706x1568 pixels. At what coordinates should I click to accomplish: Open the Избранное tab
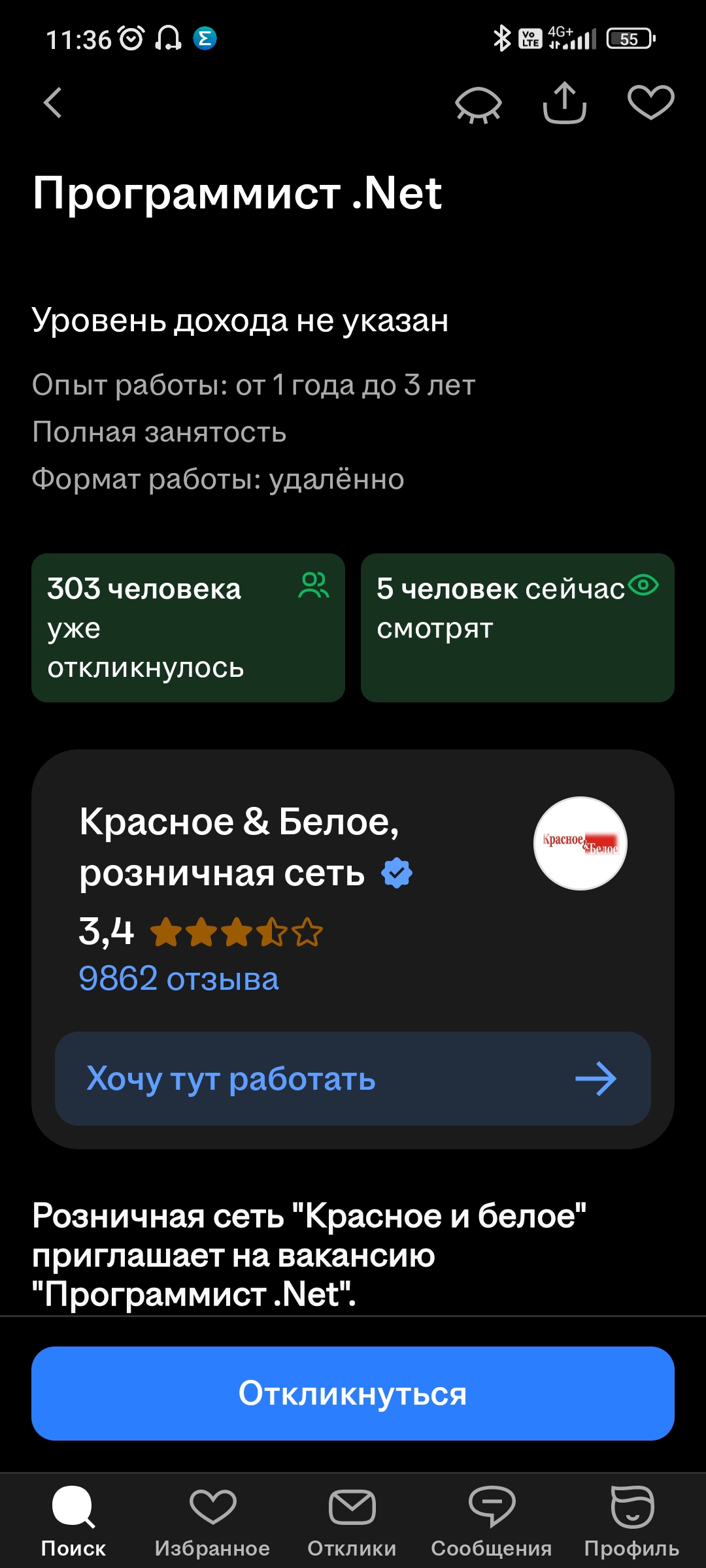click(212, 1522)
